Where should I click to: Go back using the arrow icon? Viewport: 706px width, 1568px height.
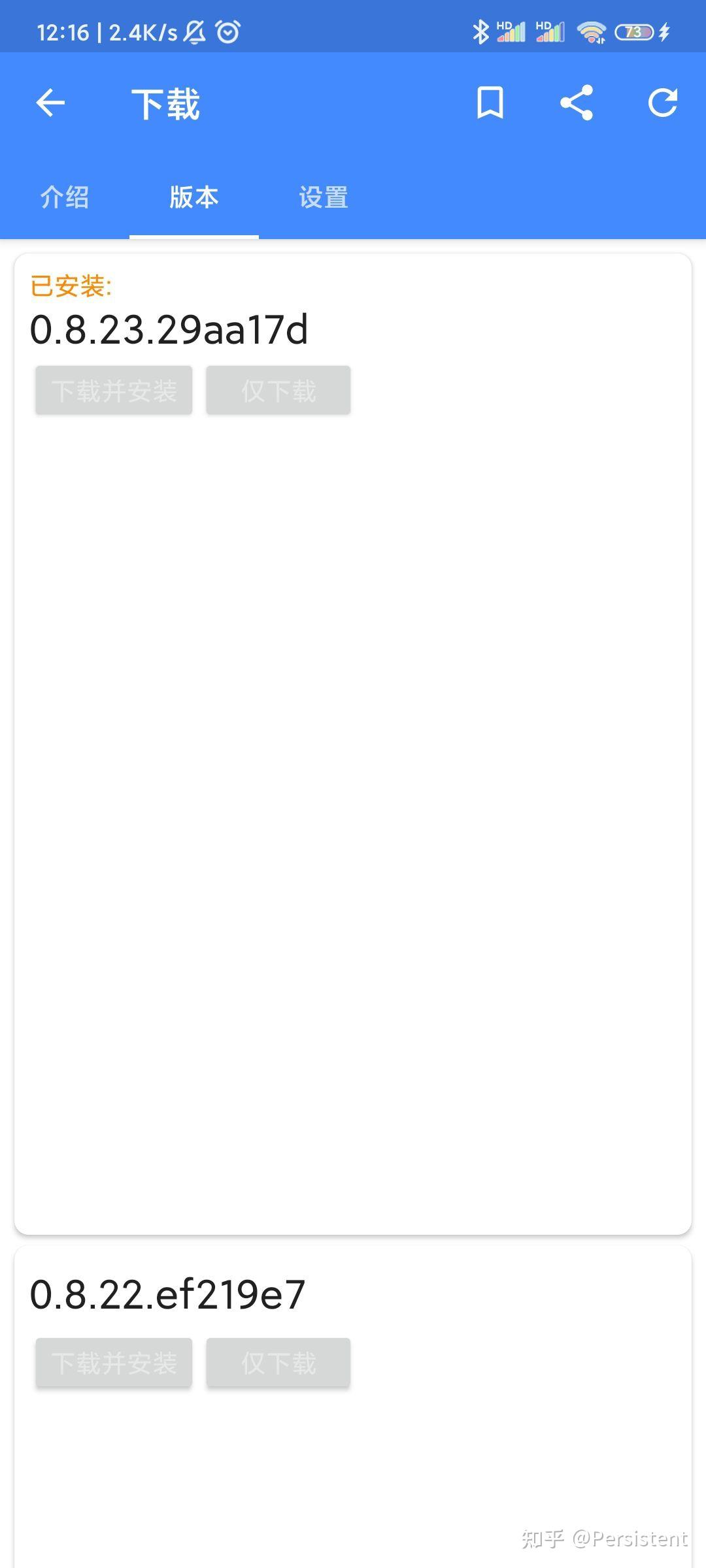point(50,103)
